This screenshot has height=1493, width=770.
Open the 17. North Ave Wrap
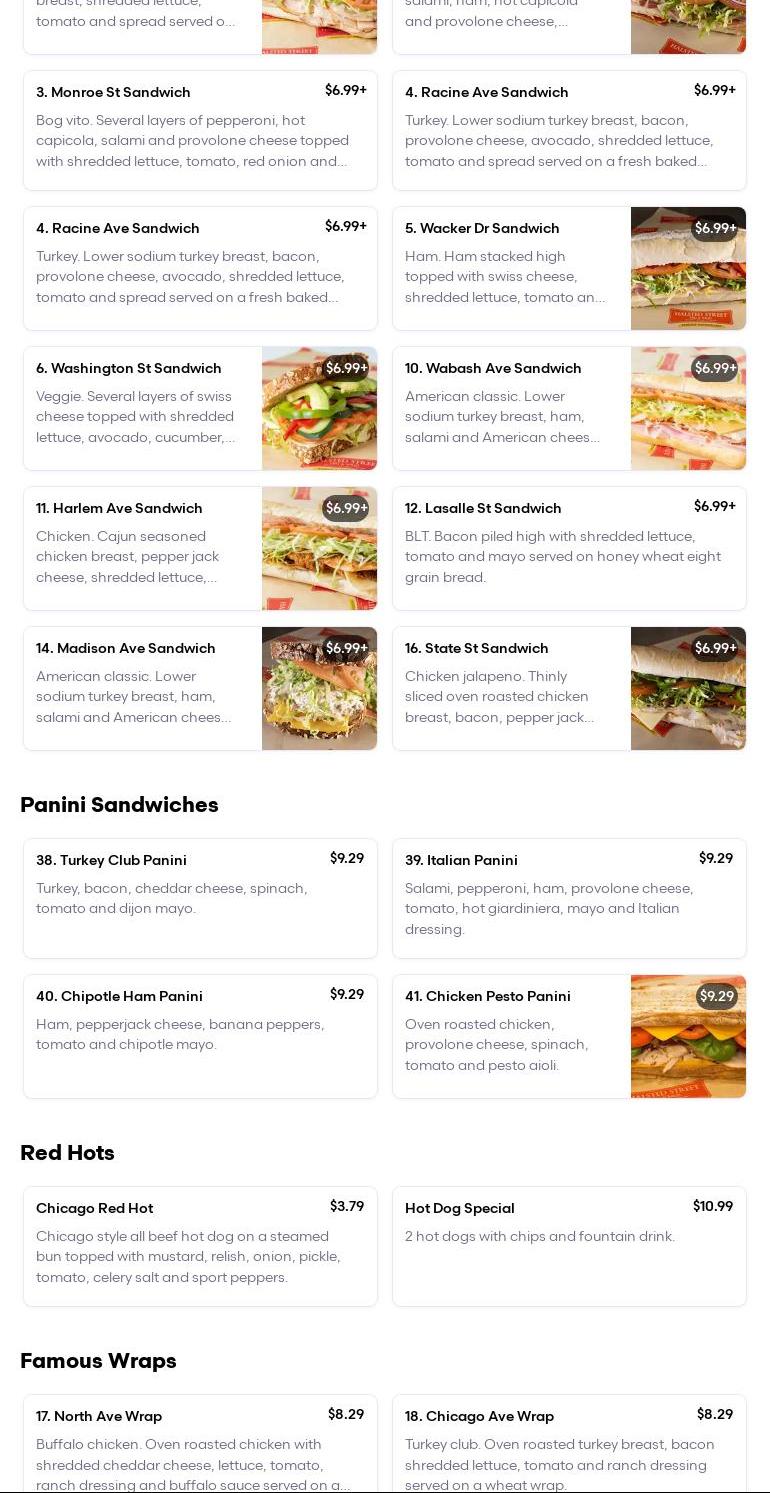pos(200,1443)
